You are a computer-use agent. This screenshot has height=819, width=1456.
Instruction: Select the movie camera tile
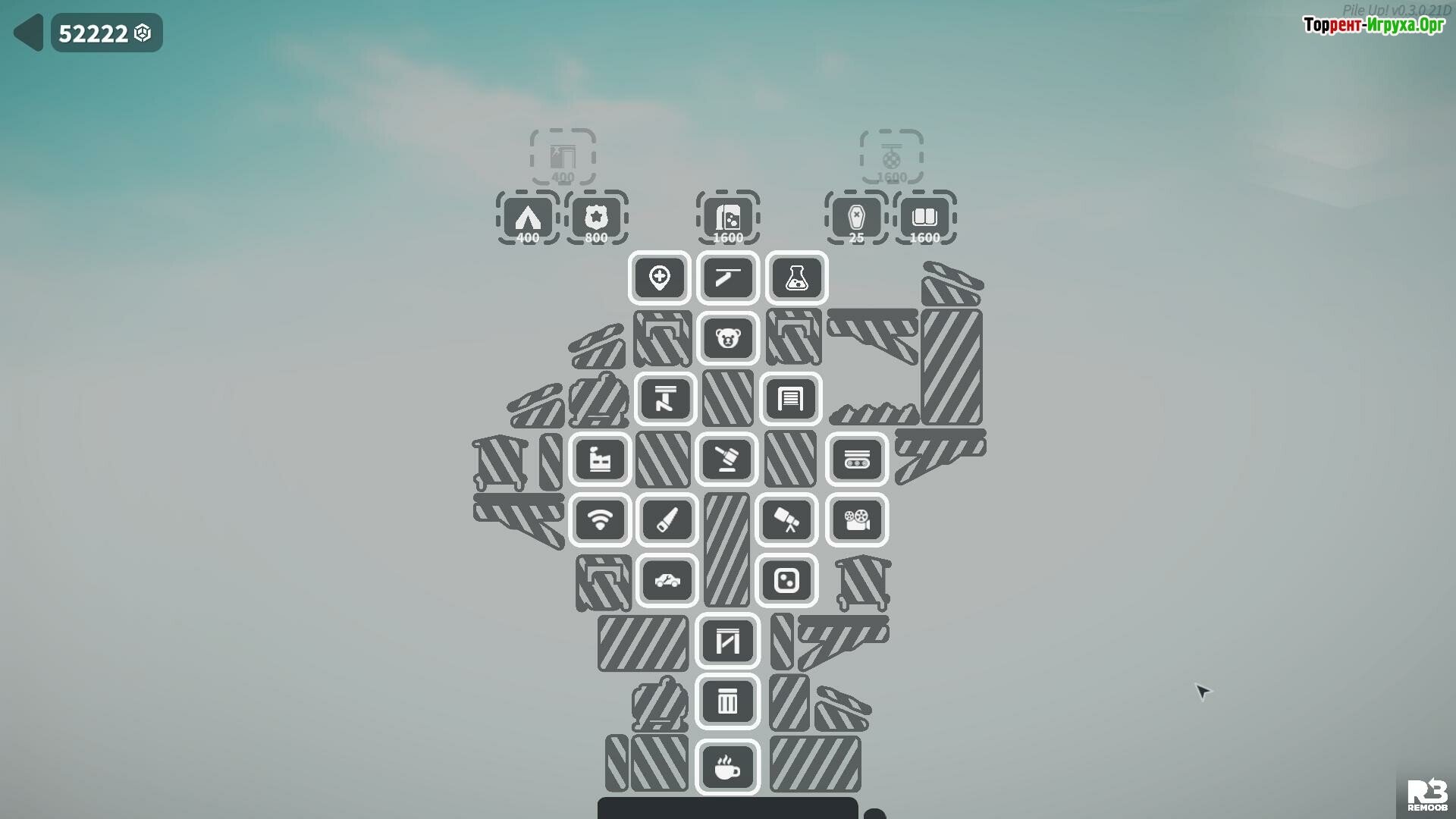tap(857, 520)
